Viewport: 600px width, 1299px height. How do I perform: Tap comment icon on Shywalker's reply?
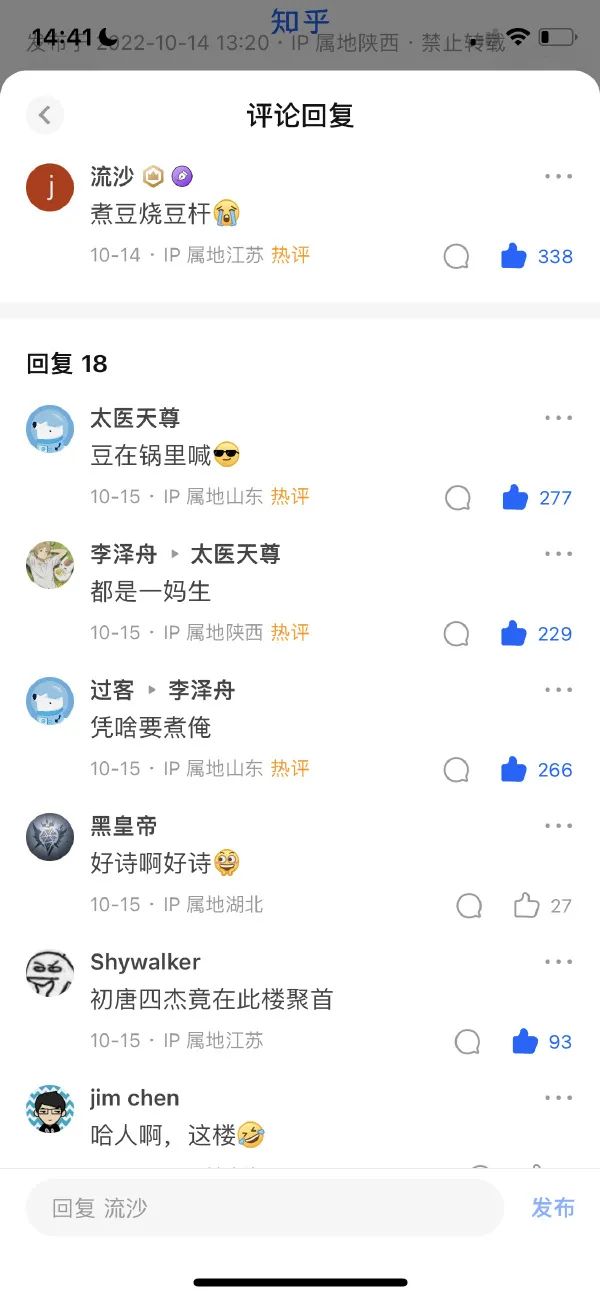coord(467,1041)
